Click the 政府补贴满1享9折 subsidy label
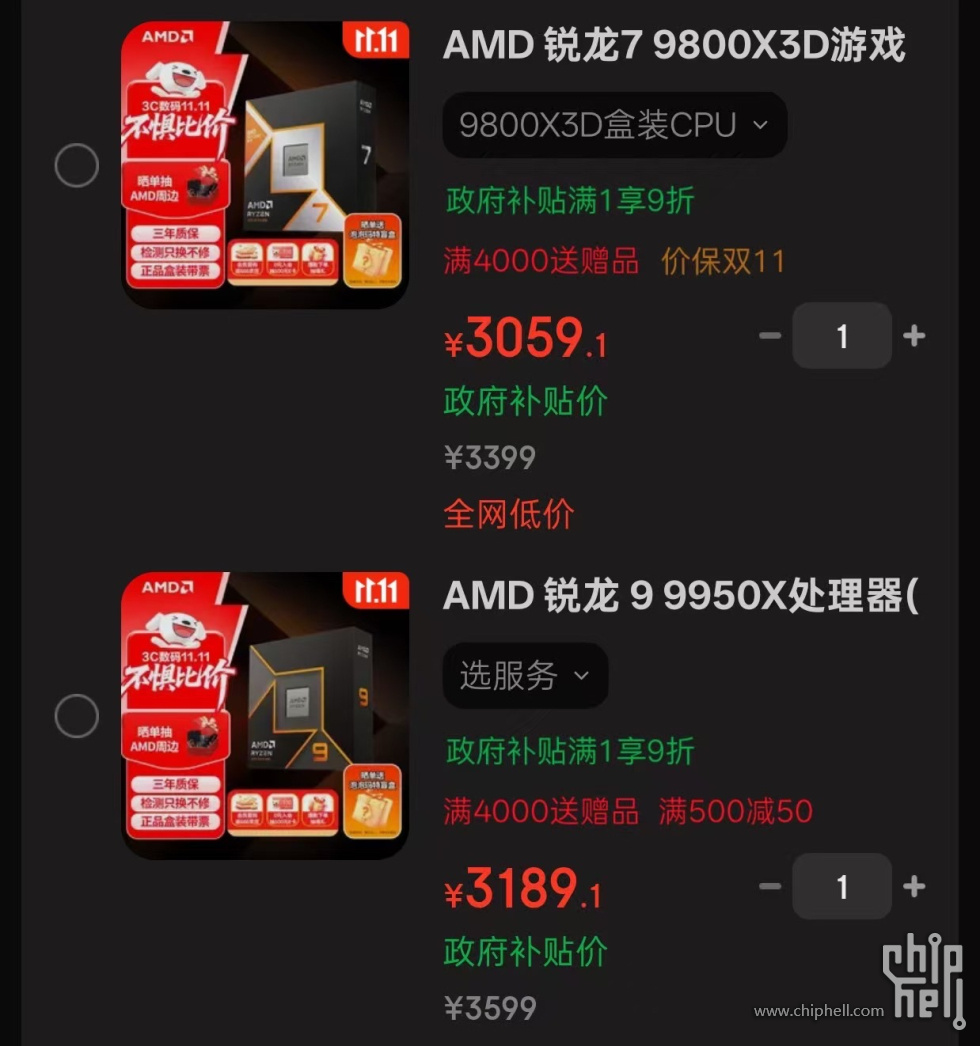 pos(567,201)
